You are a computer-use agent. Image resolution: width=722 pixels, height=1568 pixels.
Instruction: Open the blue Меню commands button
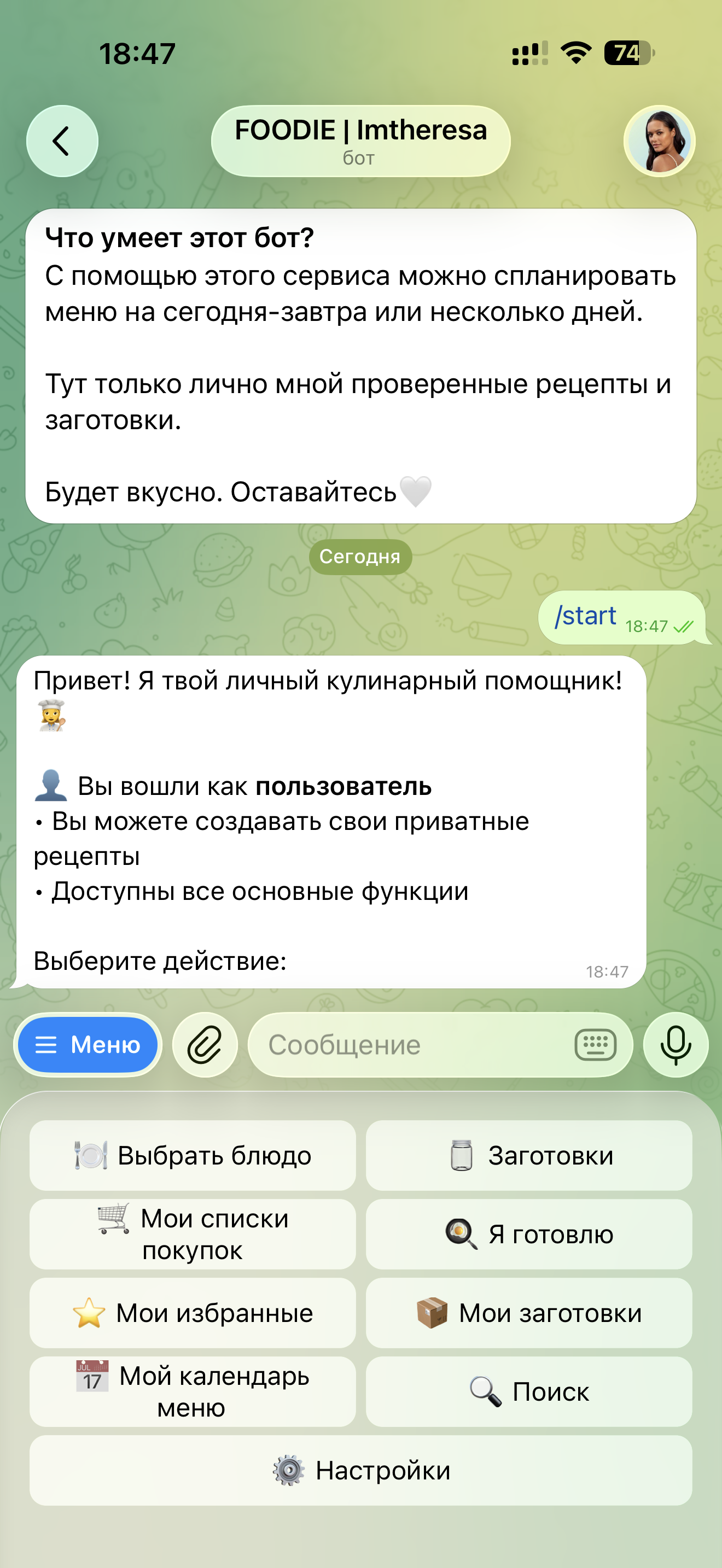click(x=88, y=1045)
